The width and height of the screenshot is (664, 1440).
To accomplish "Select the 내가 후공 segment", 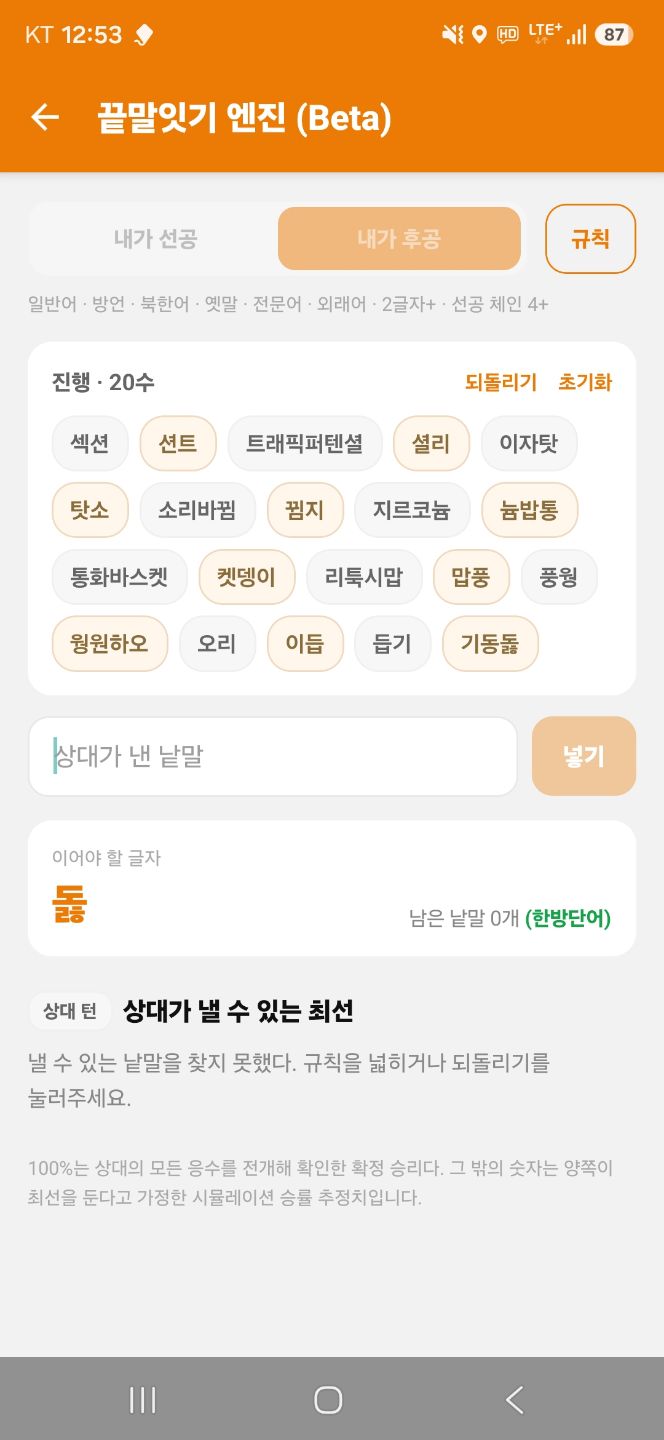I will 399,239.
